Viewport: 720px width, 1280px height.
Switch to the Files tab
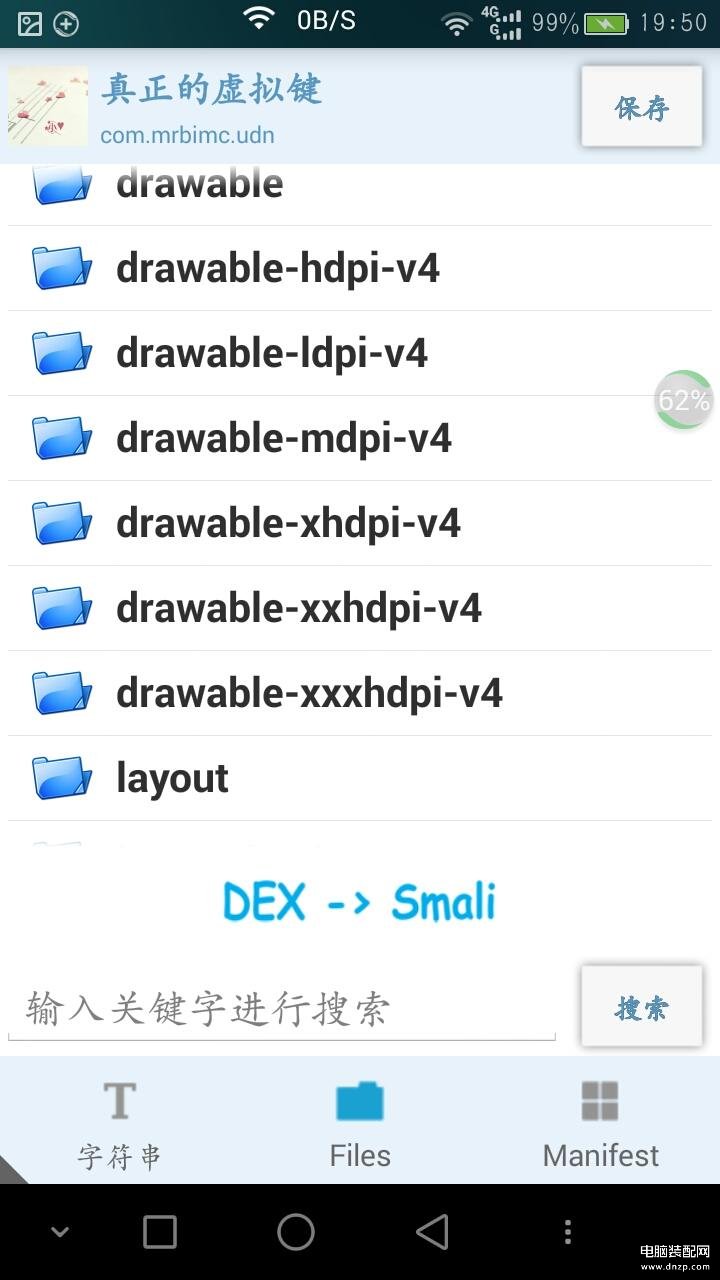point(360,1124)
